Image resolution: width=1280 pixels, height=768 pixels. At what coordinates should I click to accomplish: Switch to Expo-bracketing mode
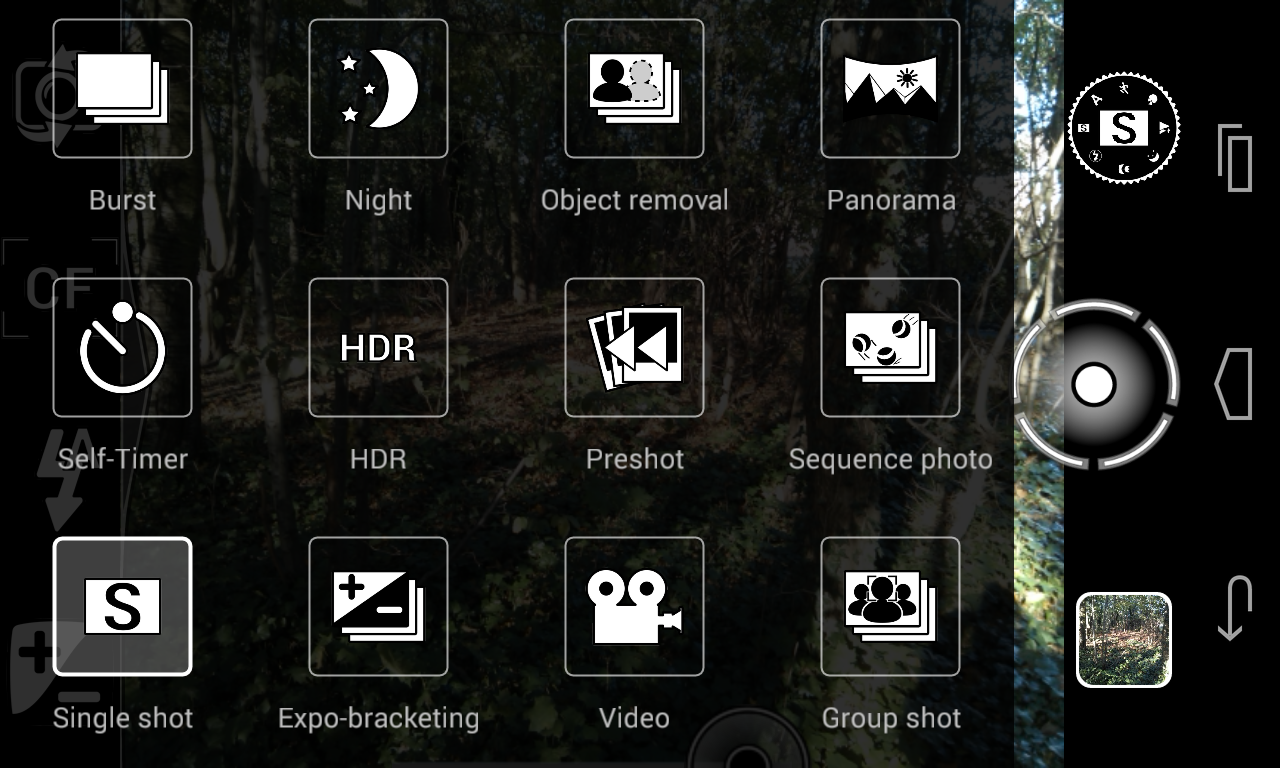(x=378, y=607)
